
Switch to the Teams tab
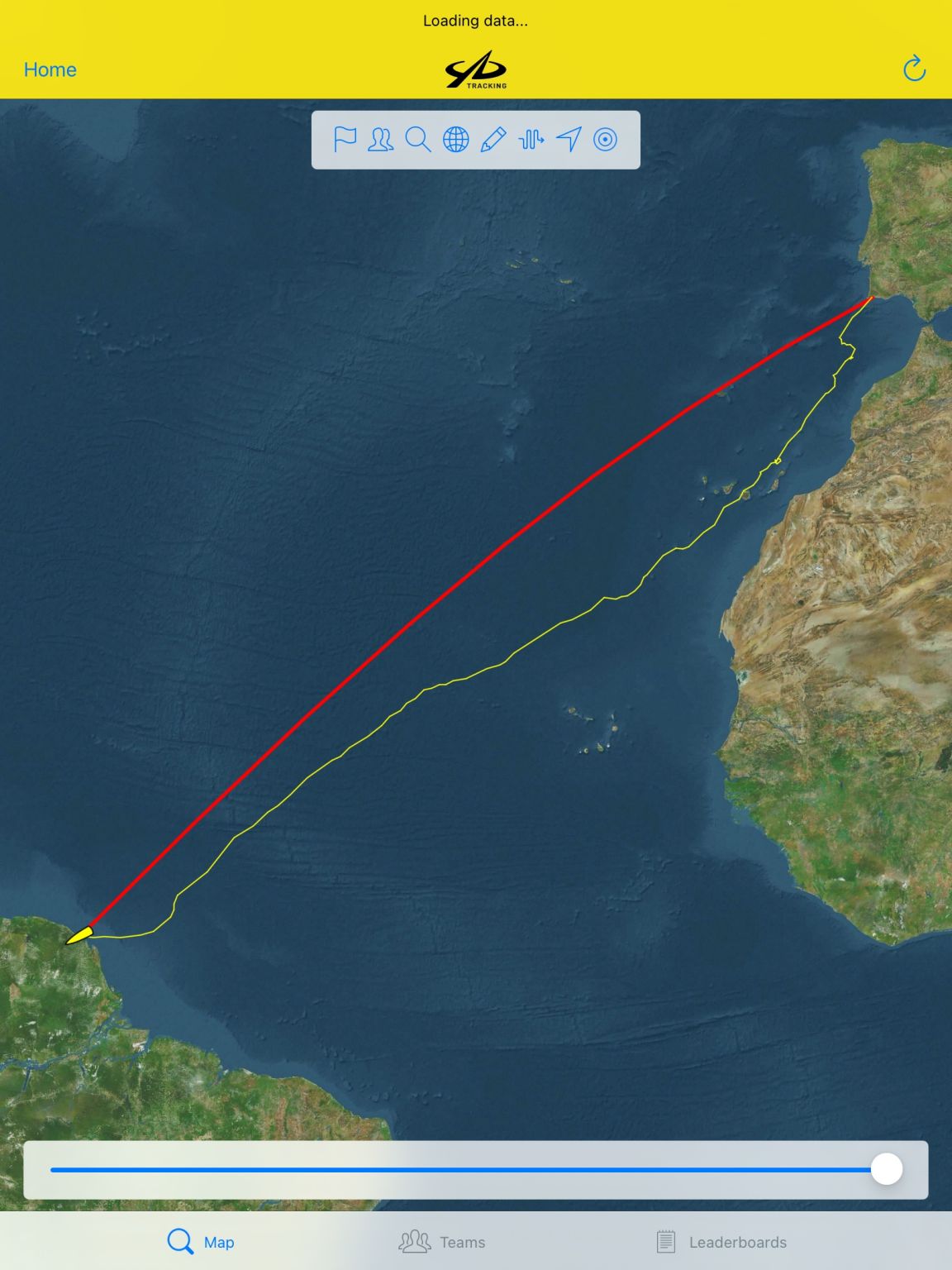click(x=442, y=1242)
